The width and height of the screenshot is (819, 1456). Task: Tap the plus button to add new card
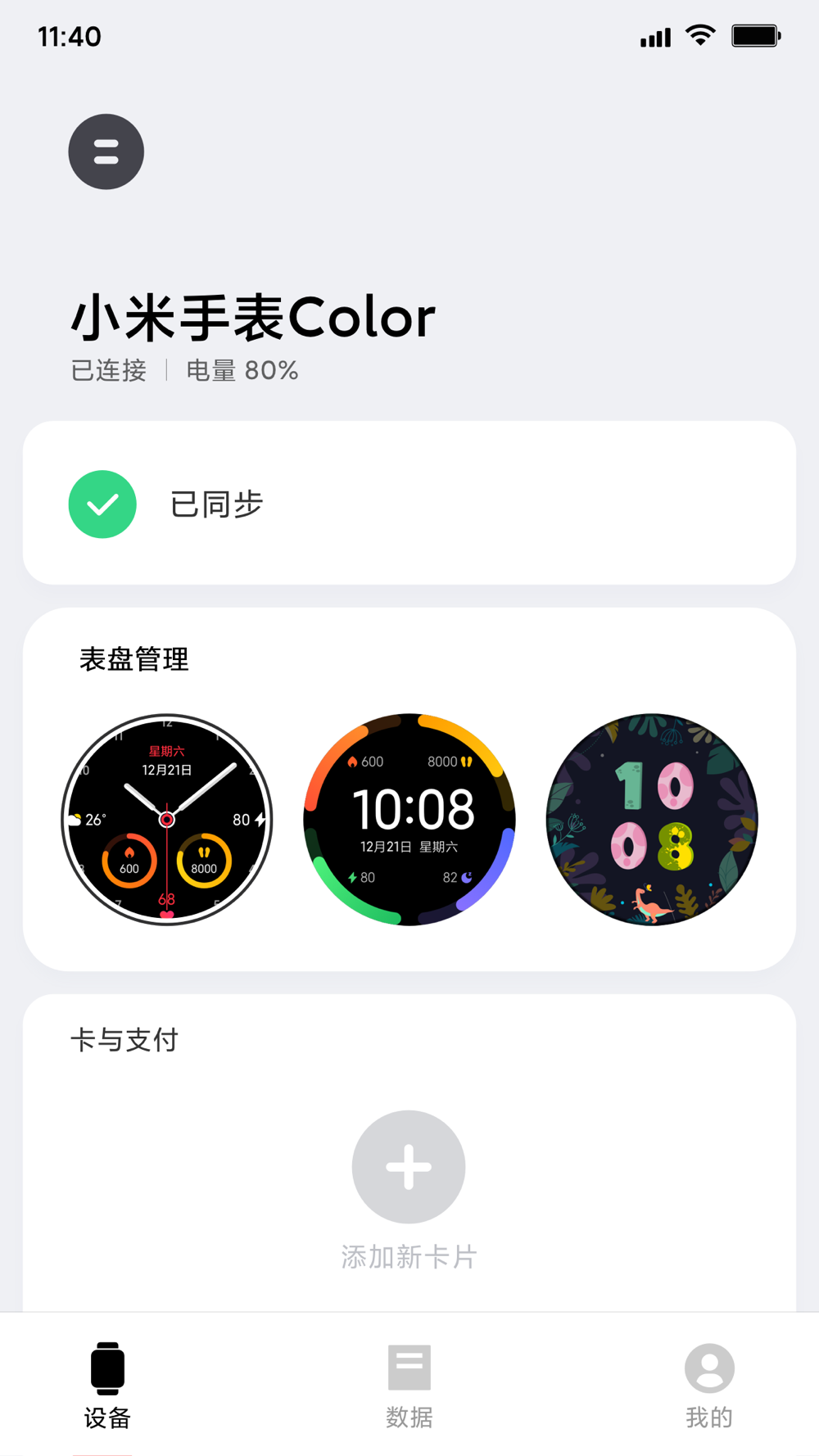click(409, 1166)
